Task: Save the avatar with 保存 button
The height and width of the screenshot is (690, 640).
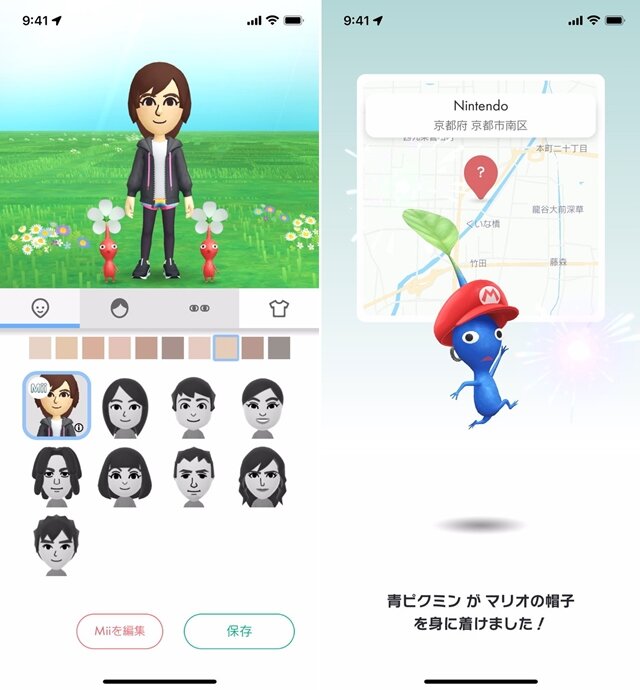Action: coord(239,631)
